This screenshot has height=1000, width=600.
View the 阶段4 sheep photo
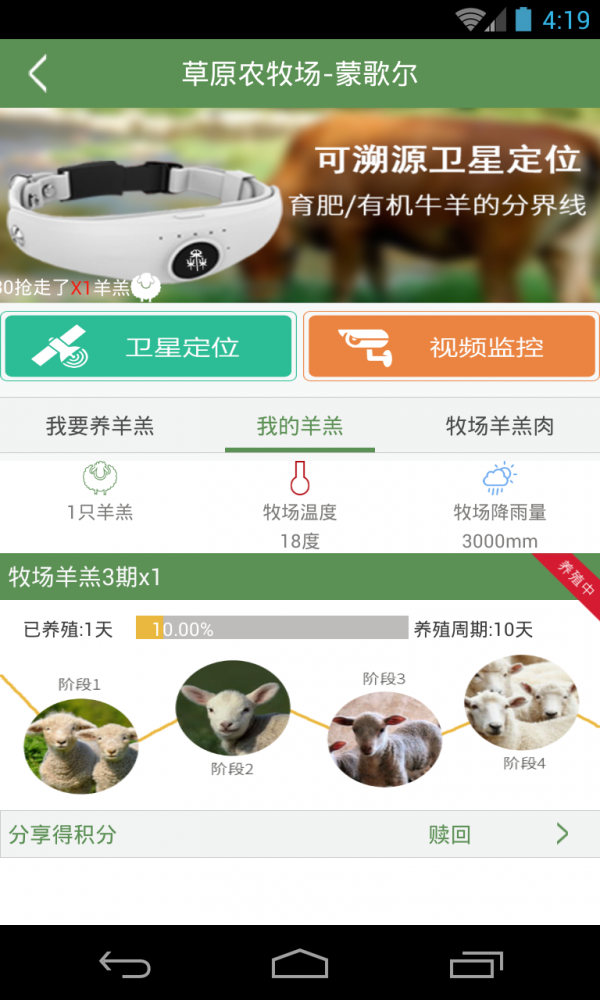[522, 700]
